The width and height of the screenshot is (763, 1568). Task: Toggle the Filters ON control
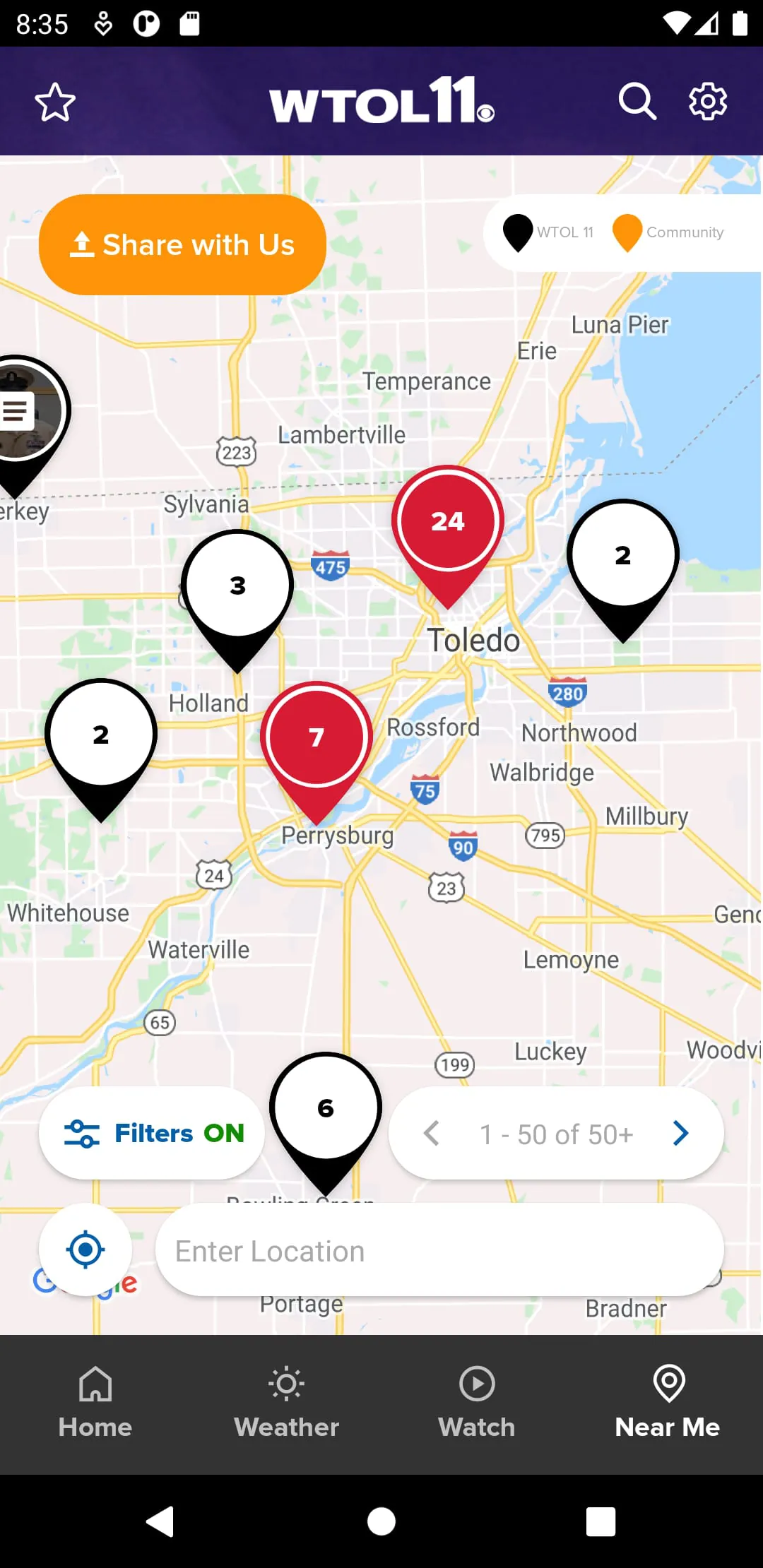pyautogui.click(x=151, y=1132)
